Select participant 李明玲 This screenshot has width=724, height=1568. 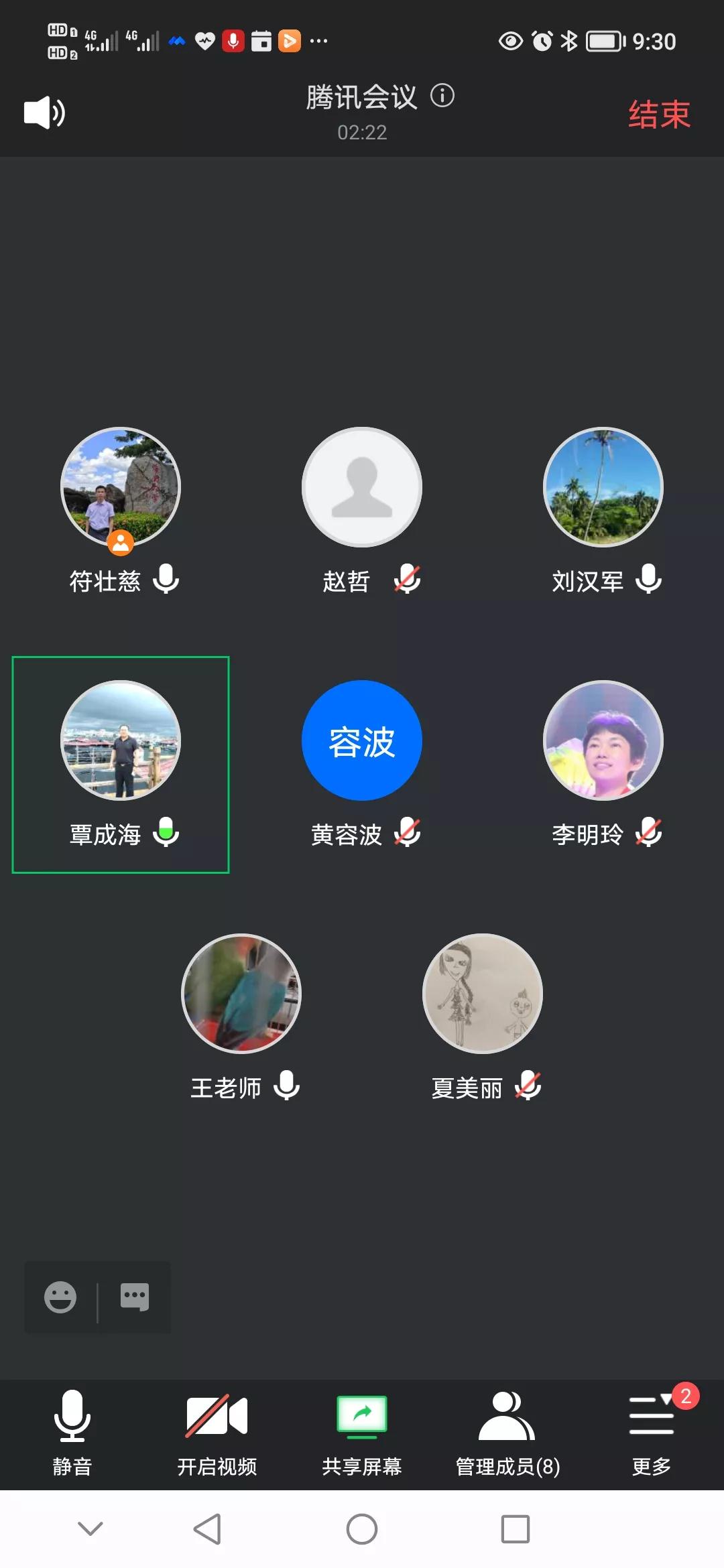coord(603,740)
